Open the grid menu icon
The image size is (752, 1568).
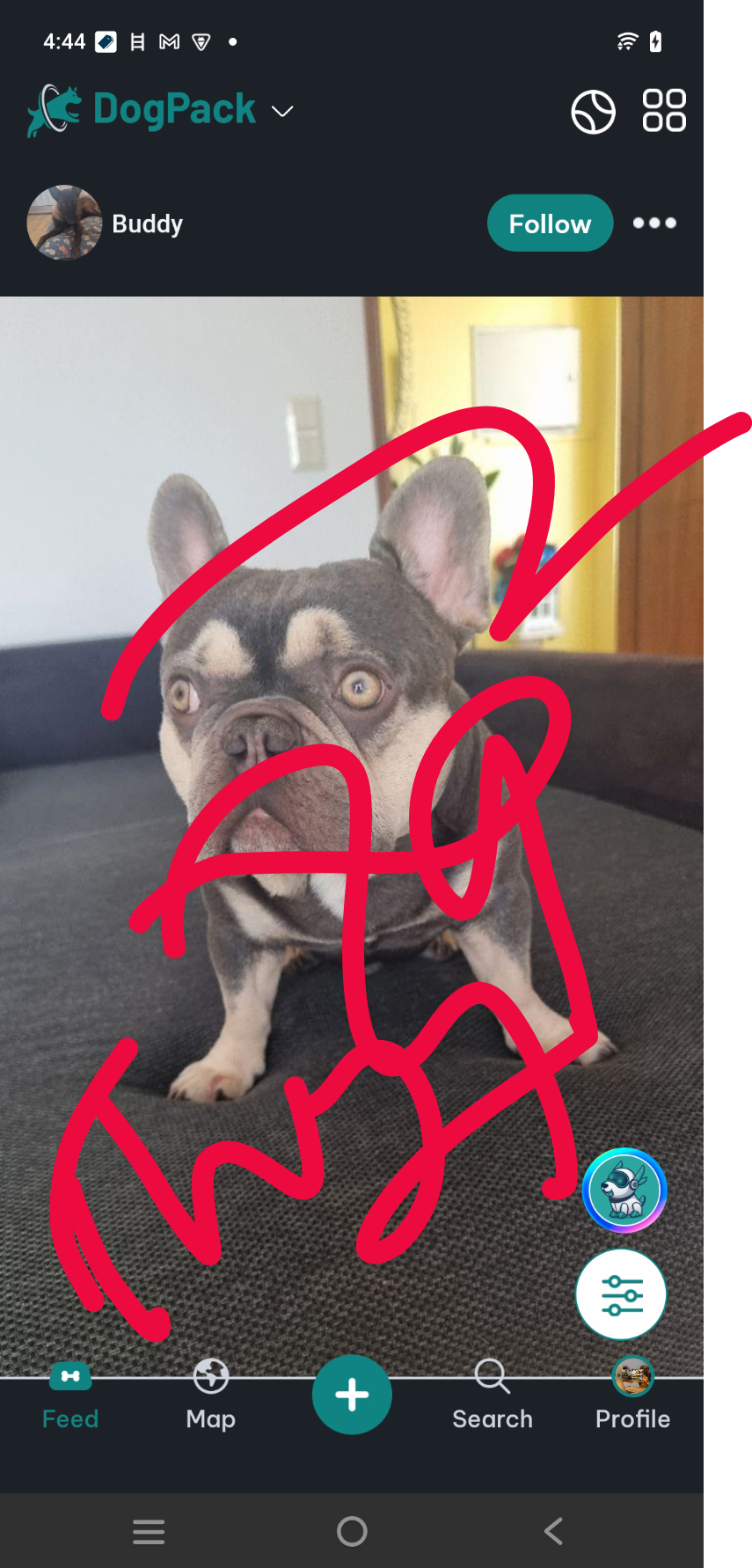pyautogui.click(x=664, y=111)
